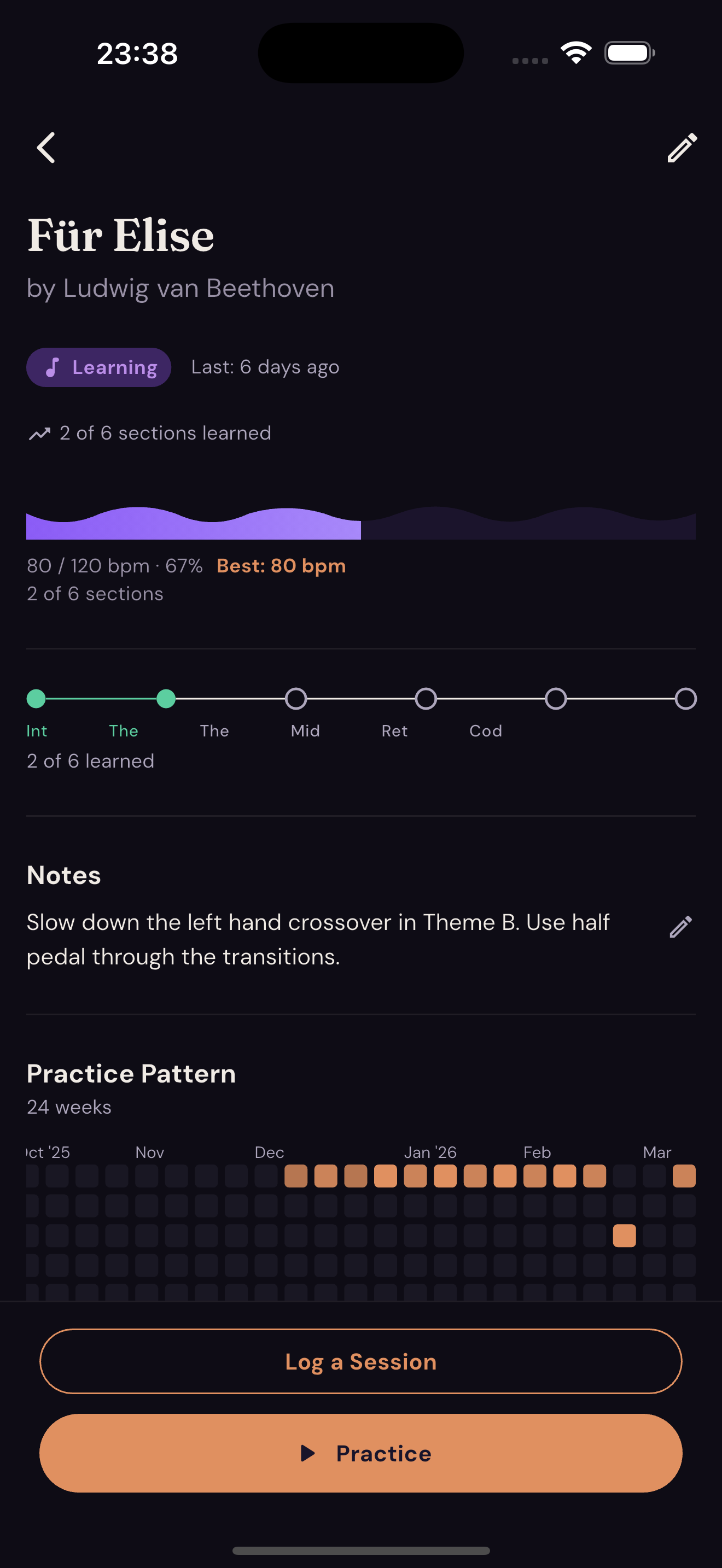Tap the Wi-Fi icon in the status bar
This screenshot has height=1568, width=722.
[x=575, y=52]
